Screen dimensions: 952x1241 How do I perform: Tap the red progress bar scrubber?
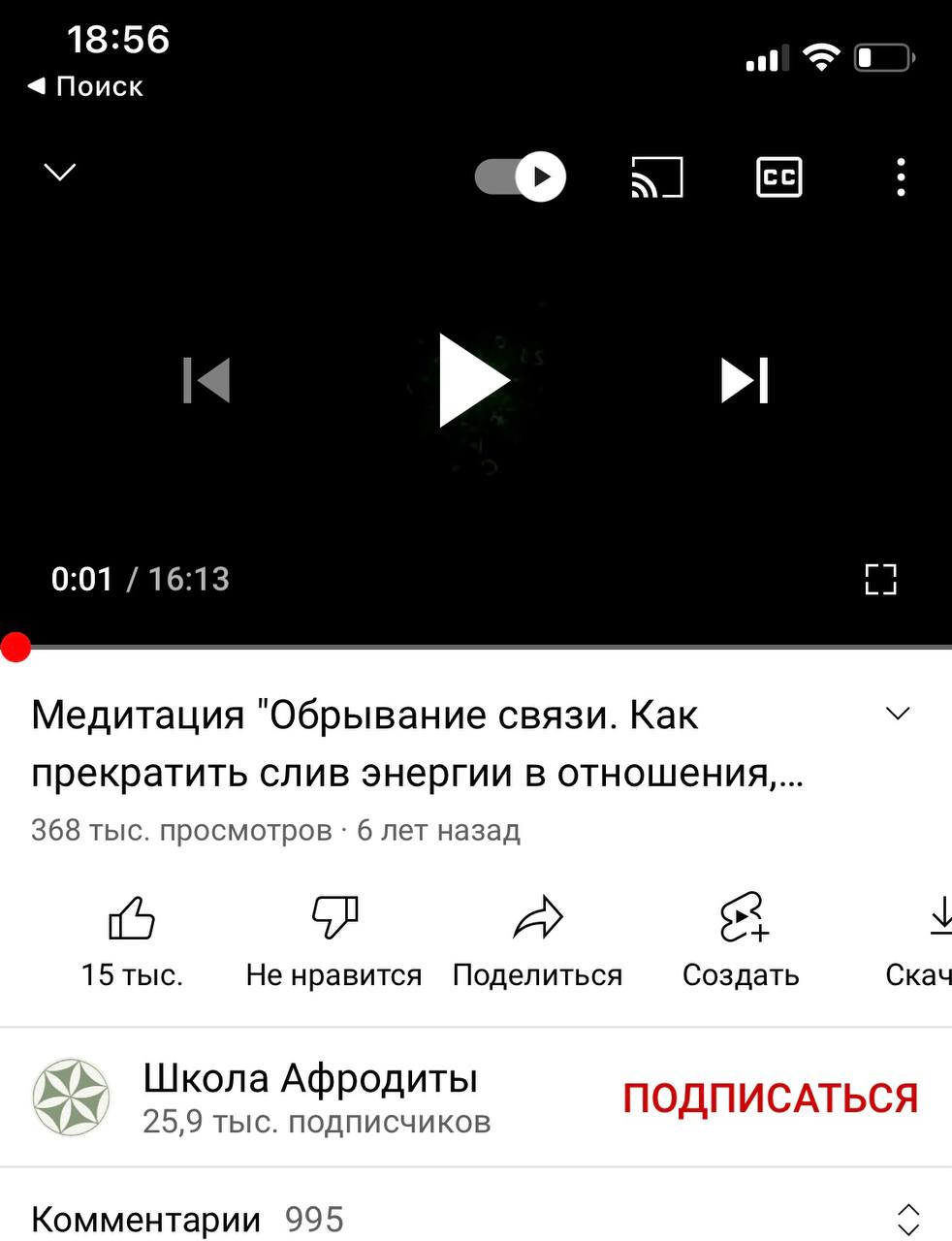click(x=16, y=647)
